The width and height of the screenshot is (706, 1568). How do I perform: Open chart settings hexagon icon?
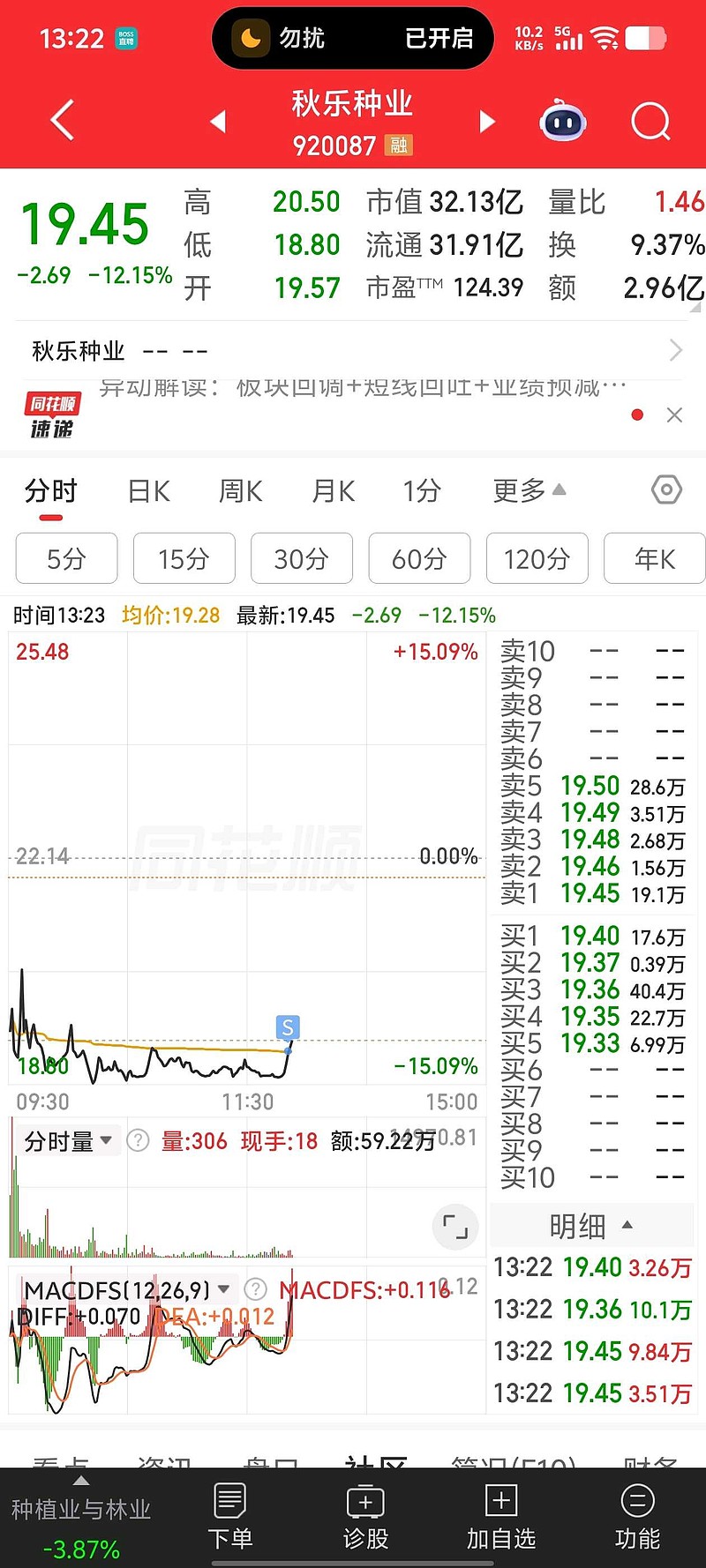pos(666,489)
